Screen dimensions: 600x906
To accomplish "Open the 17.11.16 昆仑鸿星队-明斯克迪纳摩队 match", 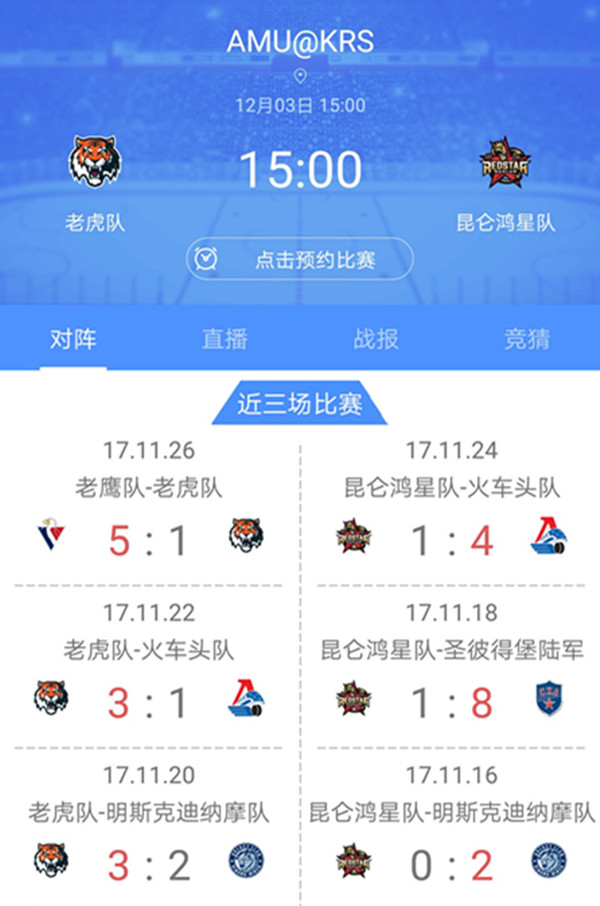I will coord(451,862).
